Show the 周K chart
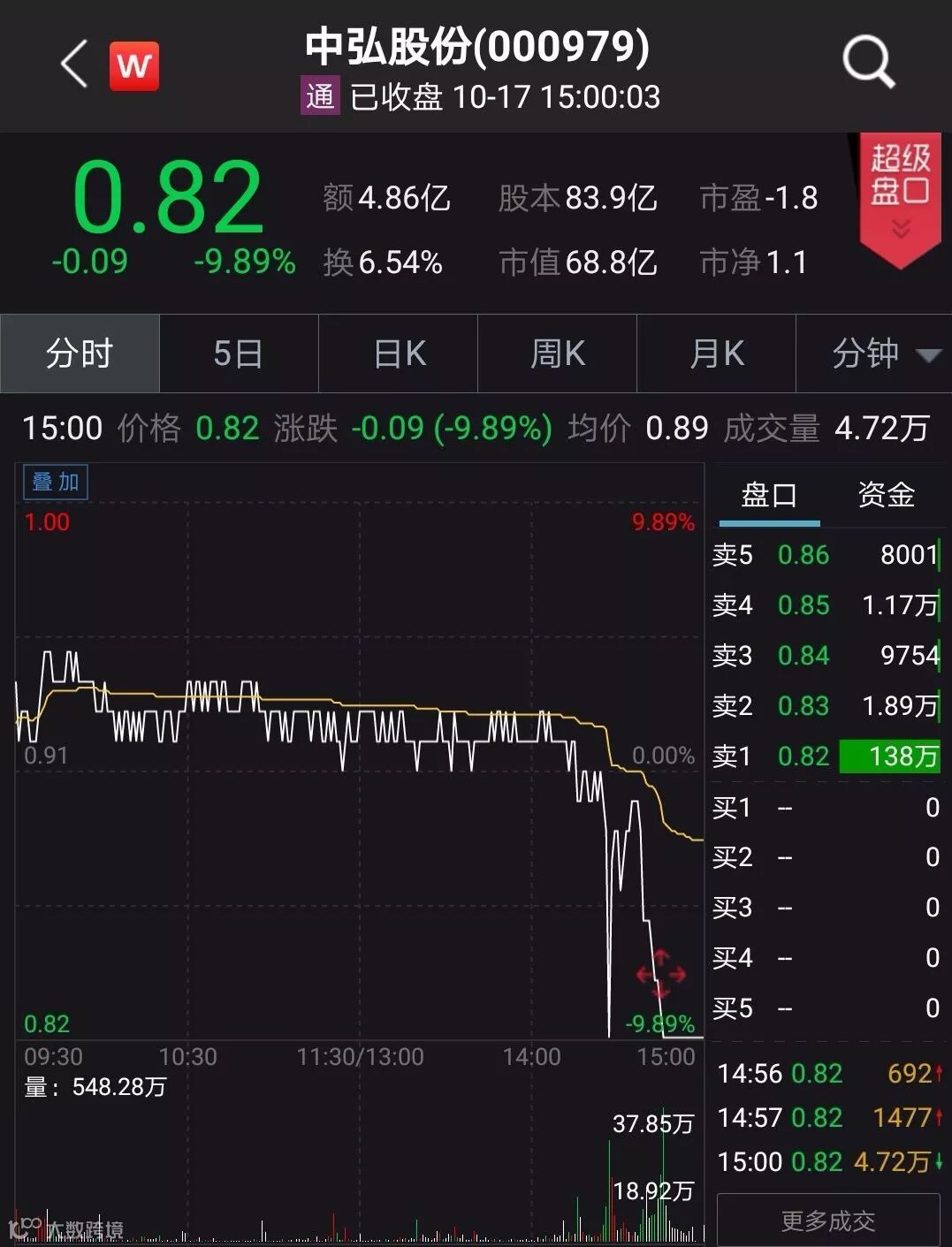Viewport: 952px width, 1247px height. (558, 354)
